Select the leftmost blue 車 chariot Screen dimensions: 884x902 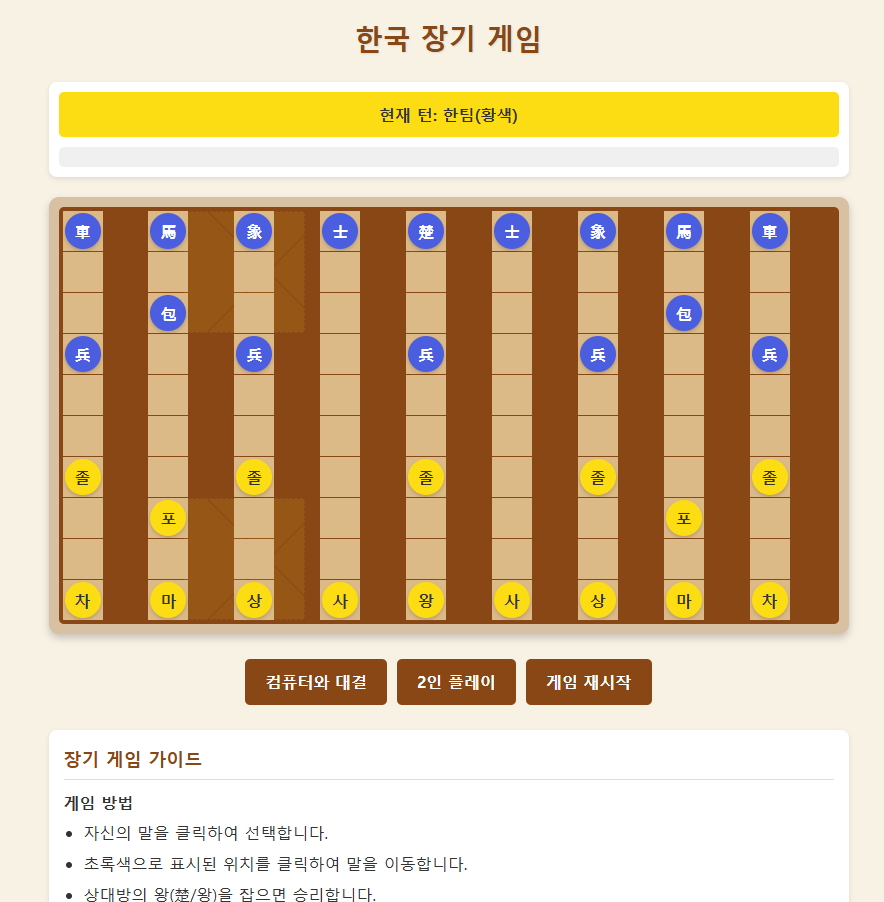coord(83,232)
